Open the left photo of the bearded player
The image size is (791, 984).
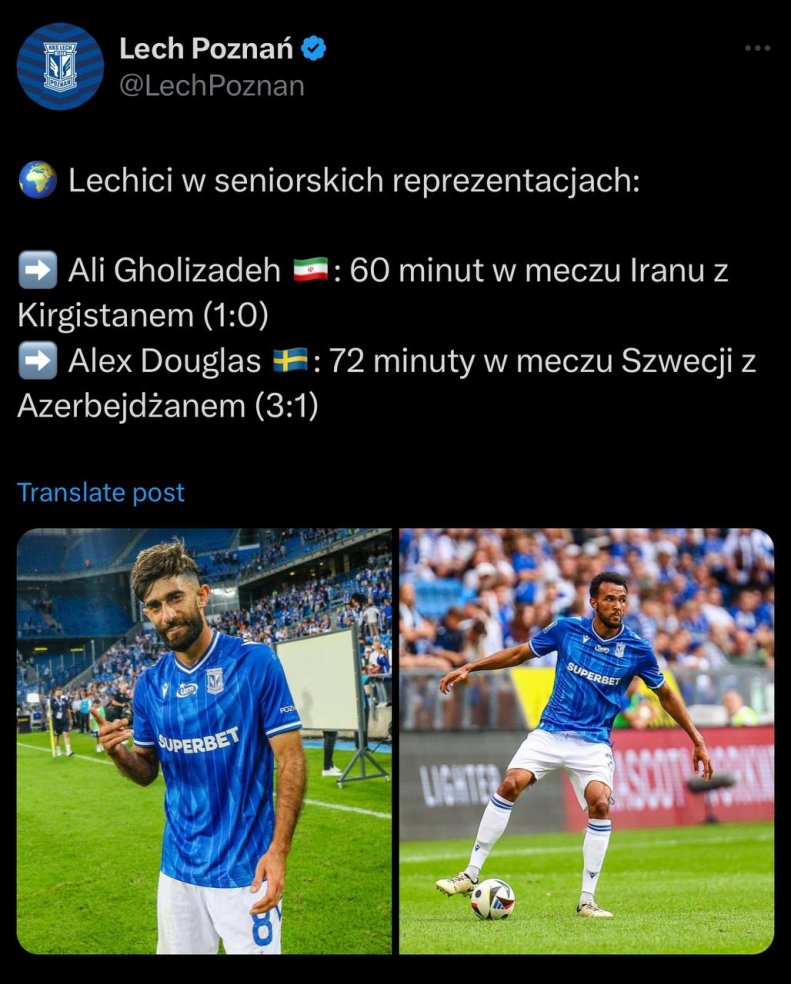[x=204, y=741]
